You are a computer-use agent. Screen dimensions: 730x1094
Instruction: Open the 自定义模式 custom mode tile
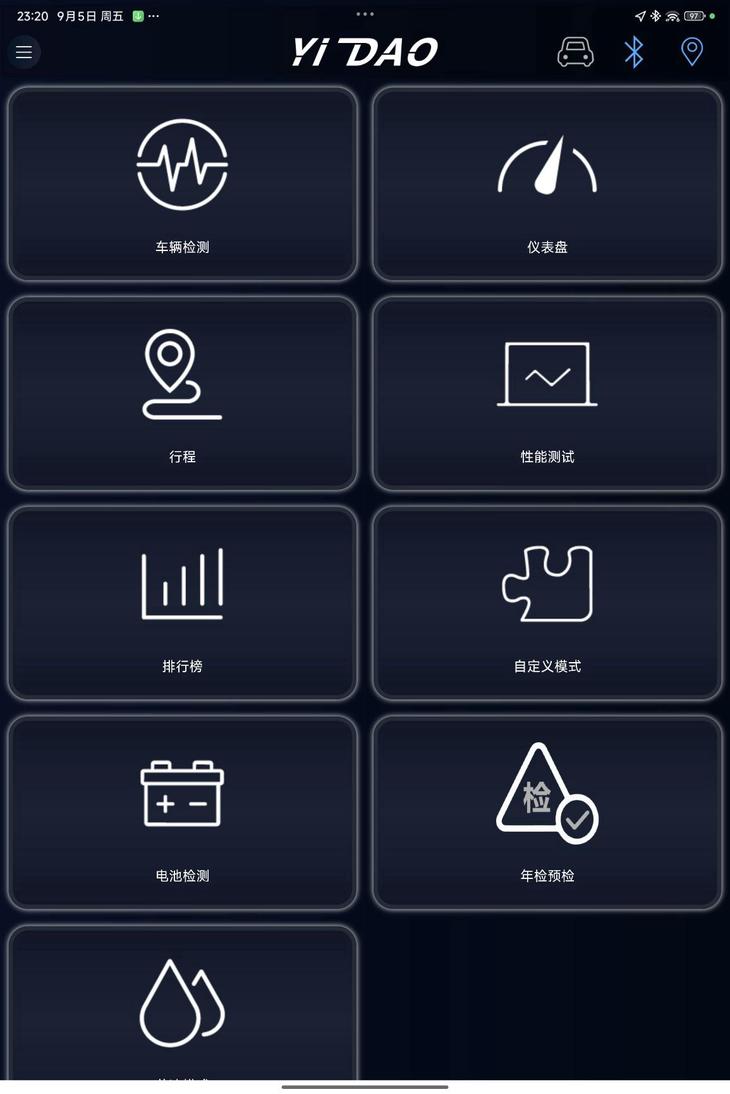[547, 602]
